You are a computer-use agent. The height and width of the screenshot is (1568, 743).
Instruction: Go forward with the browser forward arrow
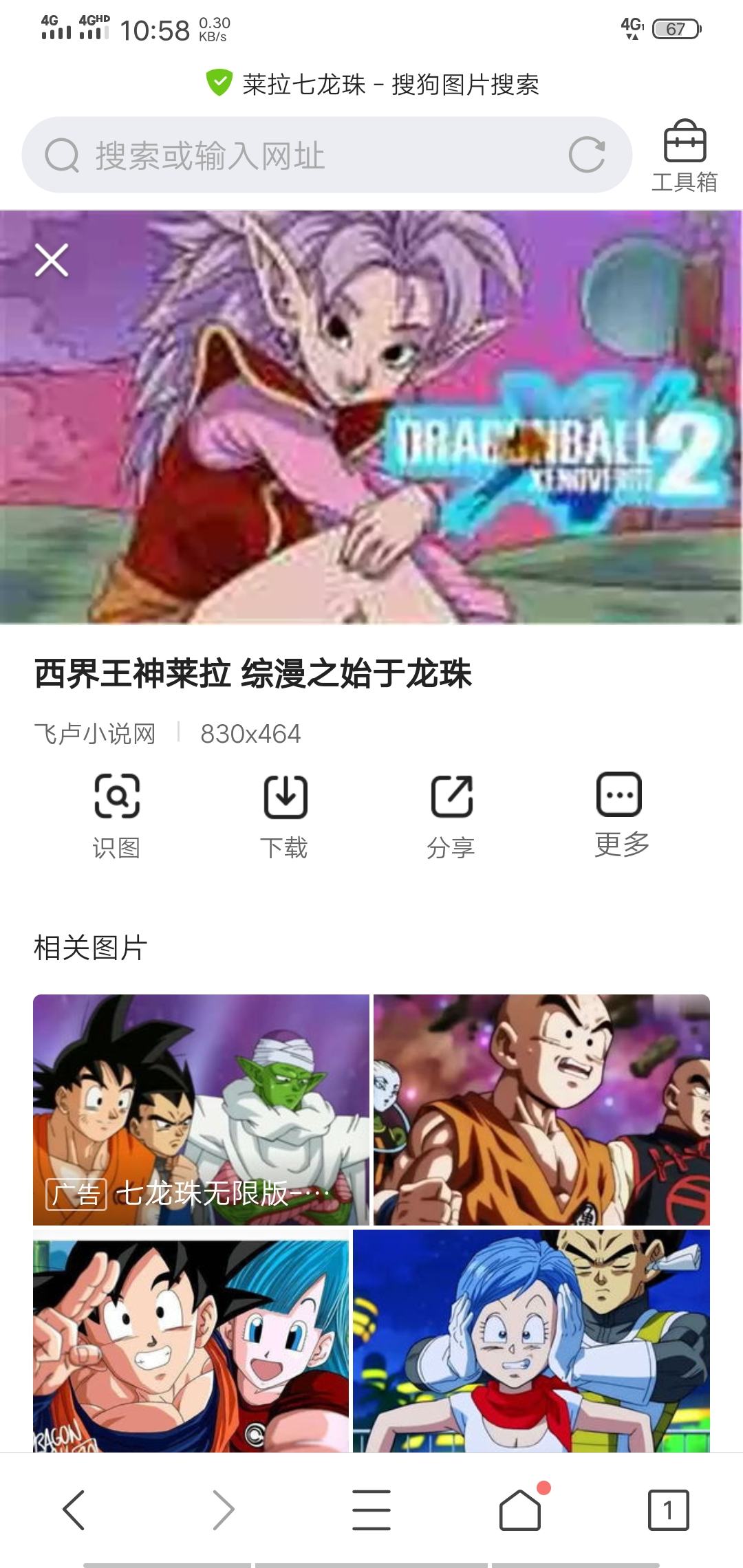coord(223,1510)
